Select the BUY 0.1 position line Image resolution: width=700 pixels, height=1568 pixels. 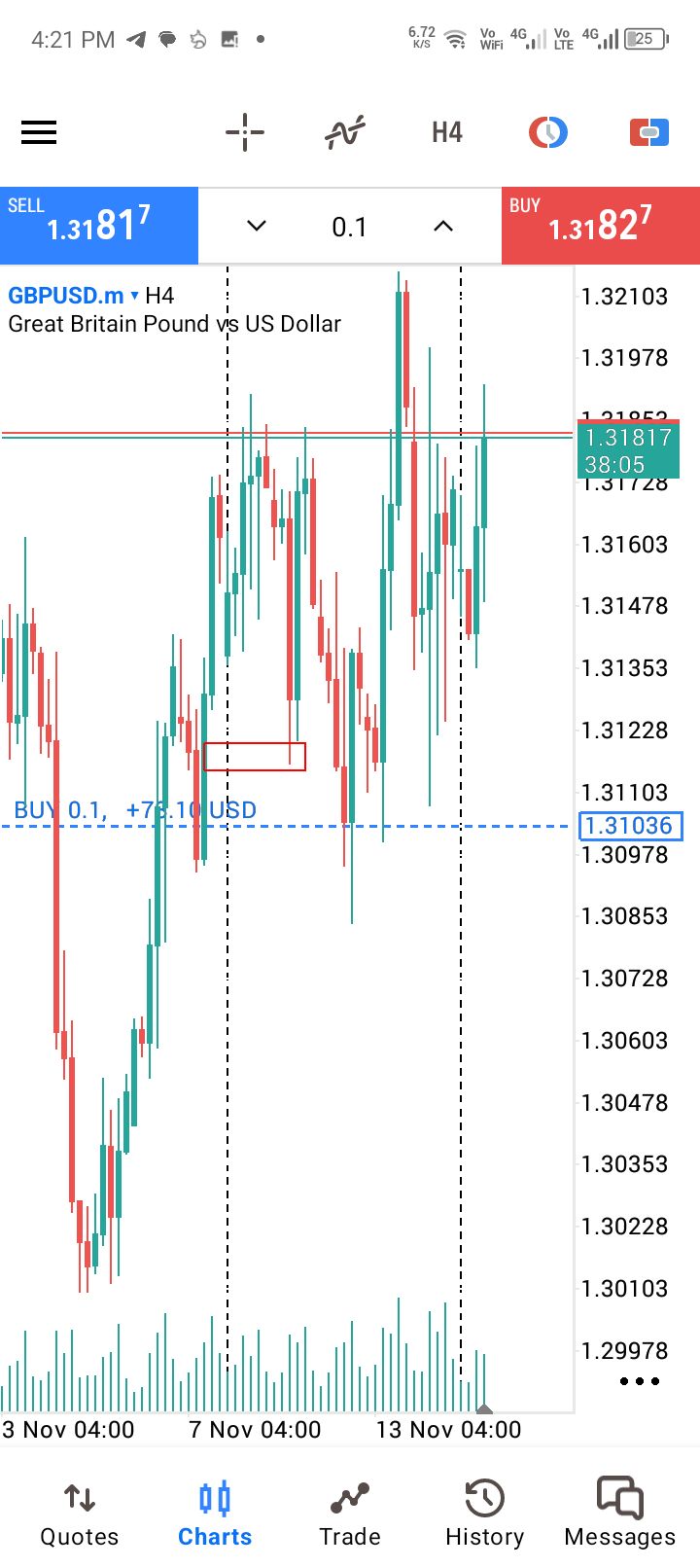(x=135, y=811)
